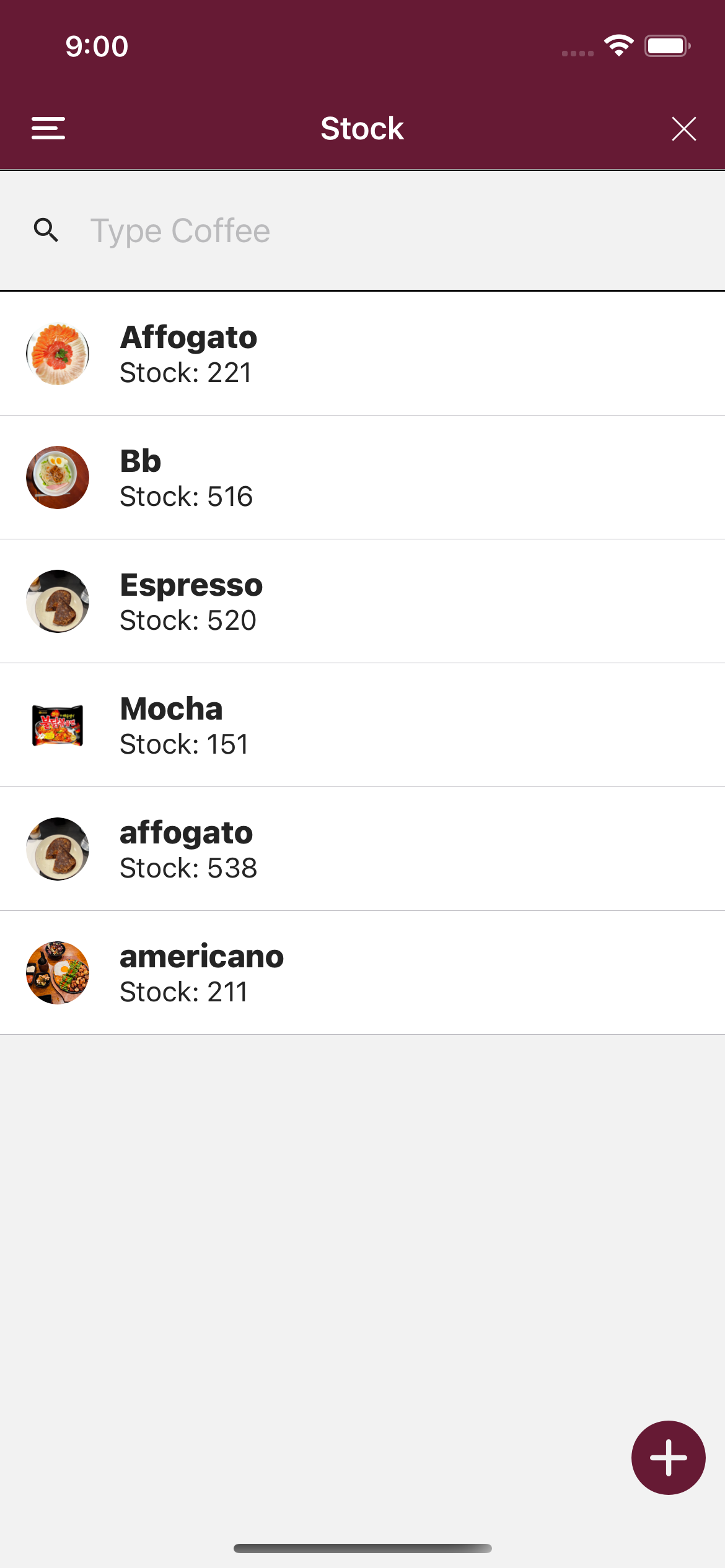
Task: Open the hamburger navigation menu
Action: (48, 128)
